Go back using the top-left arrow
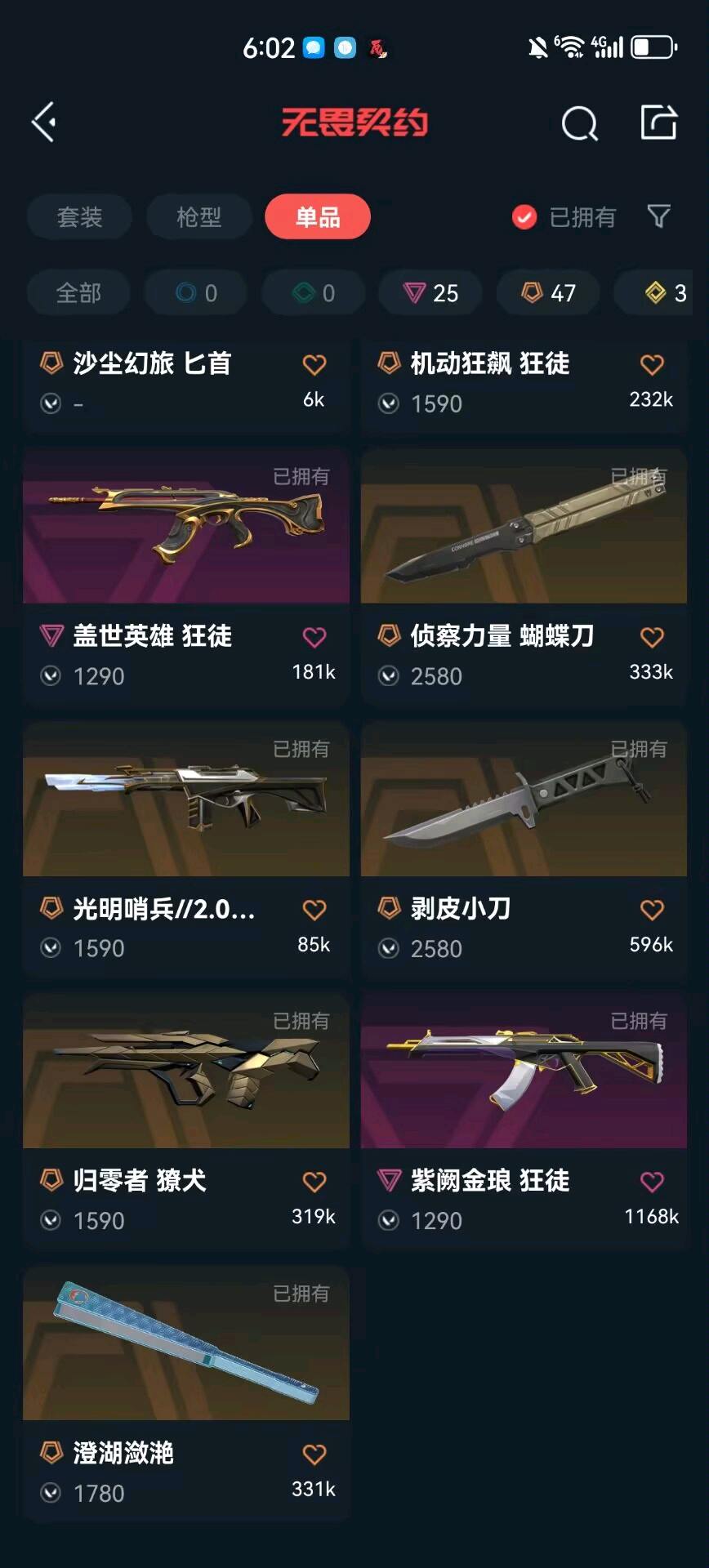709x1568 pixels. point(44,122)
